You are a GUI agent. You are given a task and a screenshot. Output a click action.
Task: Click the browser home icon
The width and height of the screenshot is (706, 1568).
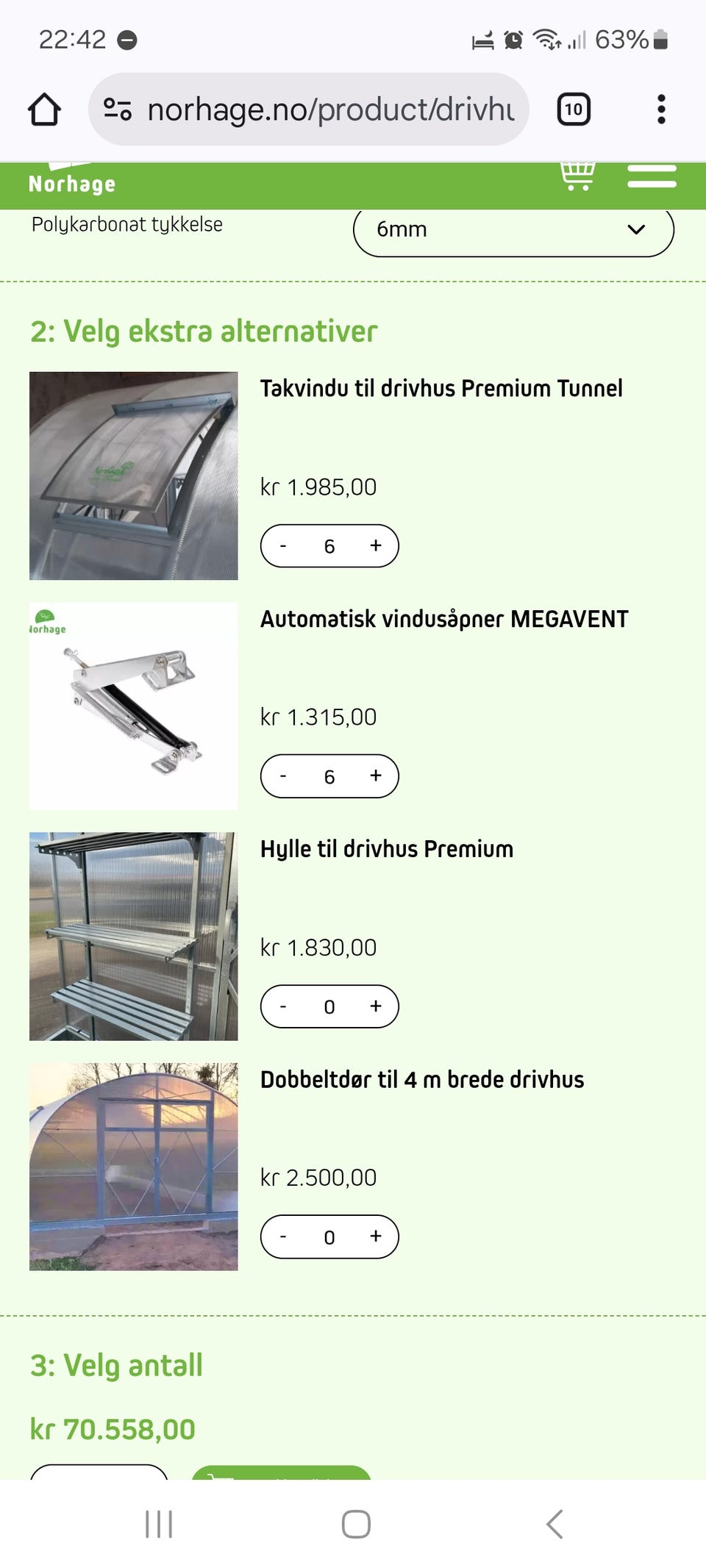point(44,109)
